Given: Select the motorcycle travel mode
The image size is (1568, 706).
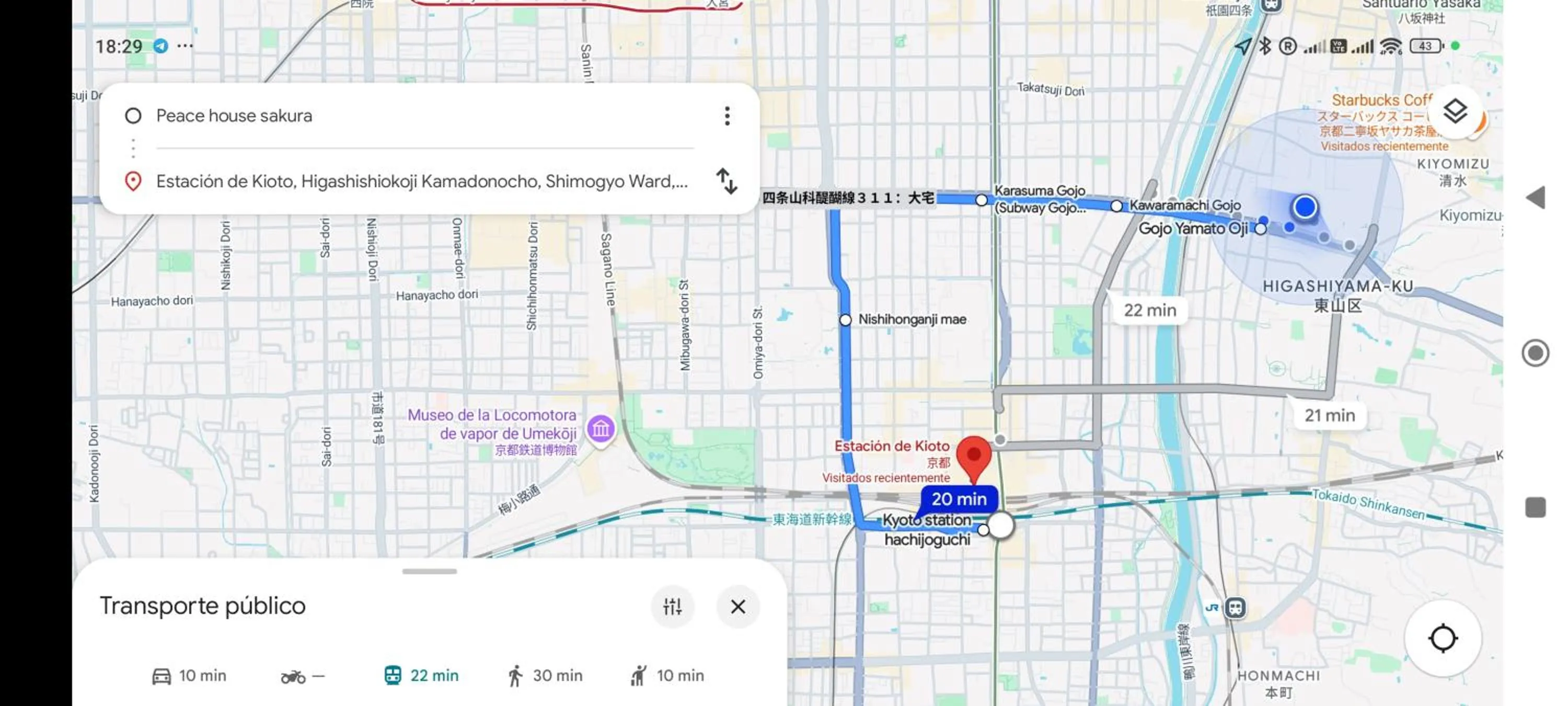Looking at the screenshot, I should [302, 676].
